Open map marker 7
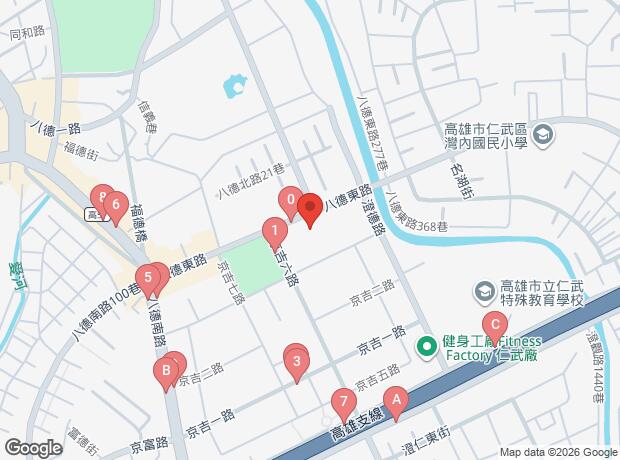The width and height of the screenshot is (620, 460). tap(344, 403)
